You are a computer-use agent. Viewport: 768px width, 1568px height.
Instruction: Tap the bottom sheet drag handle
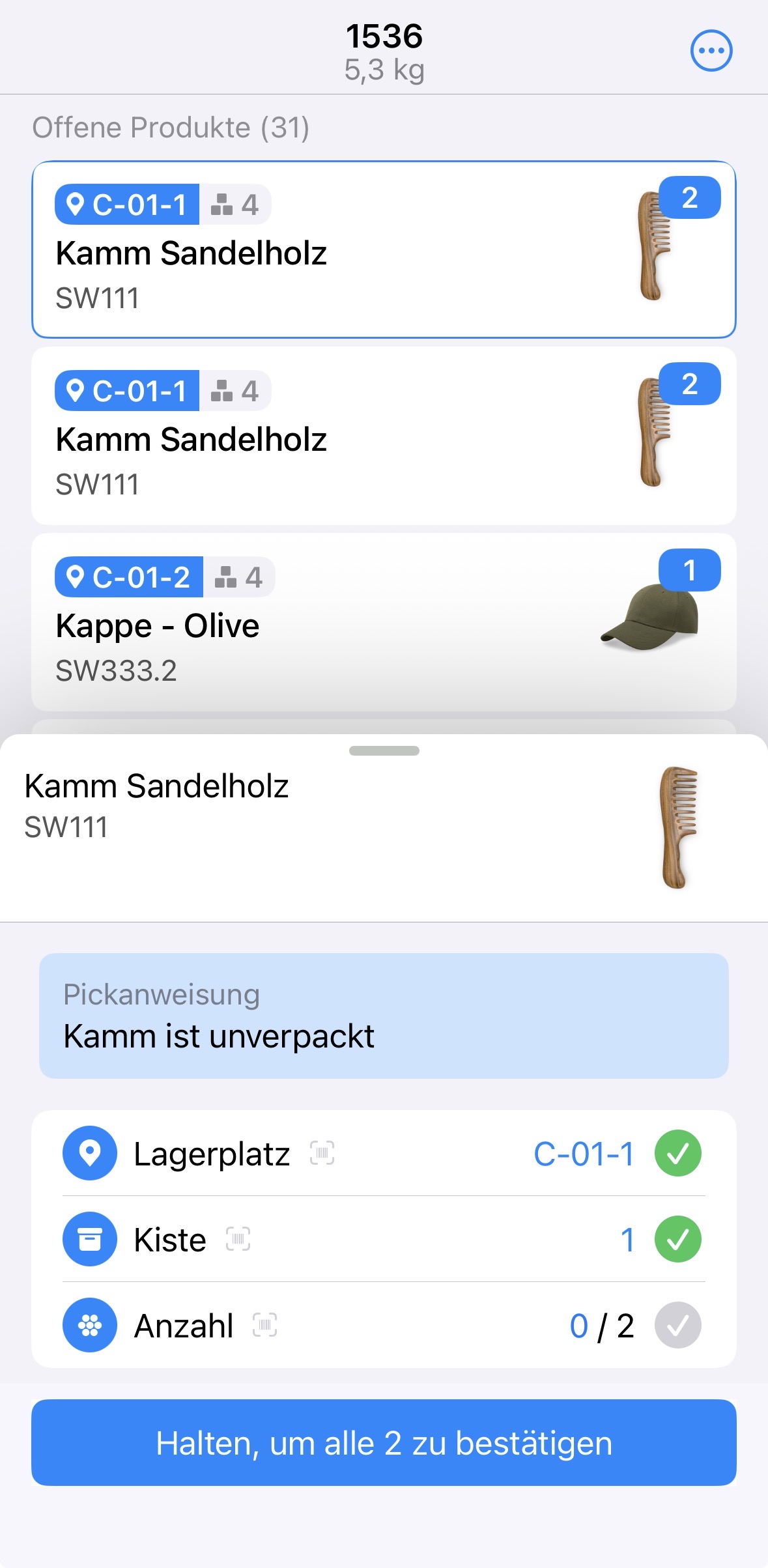pos(384,750)
